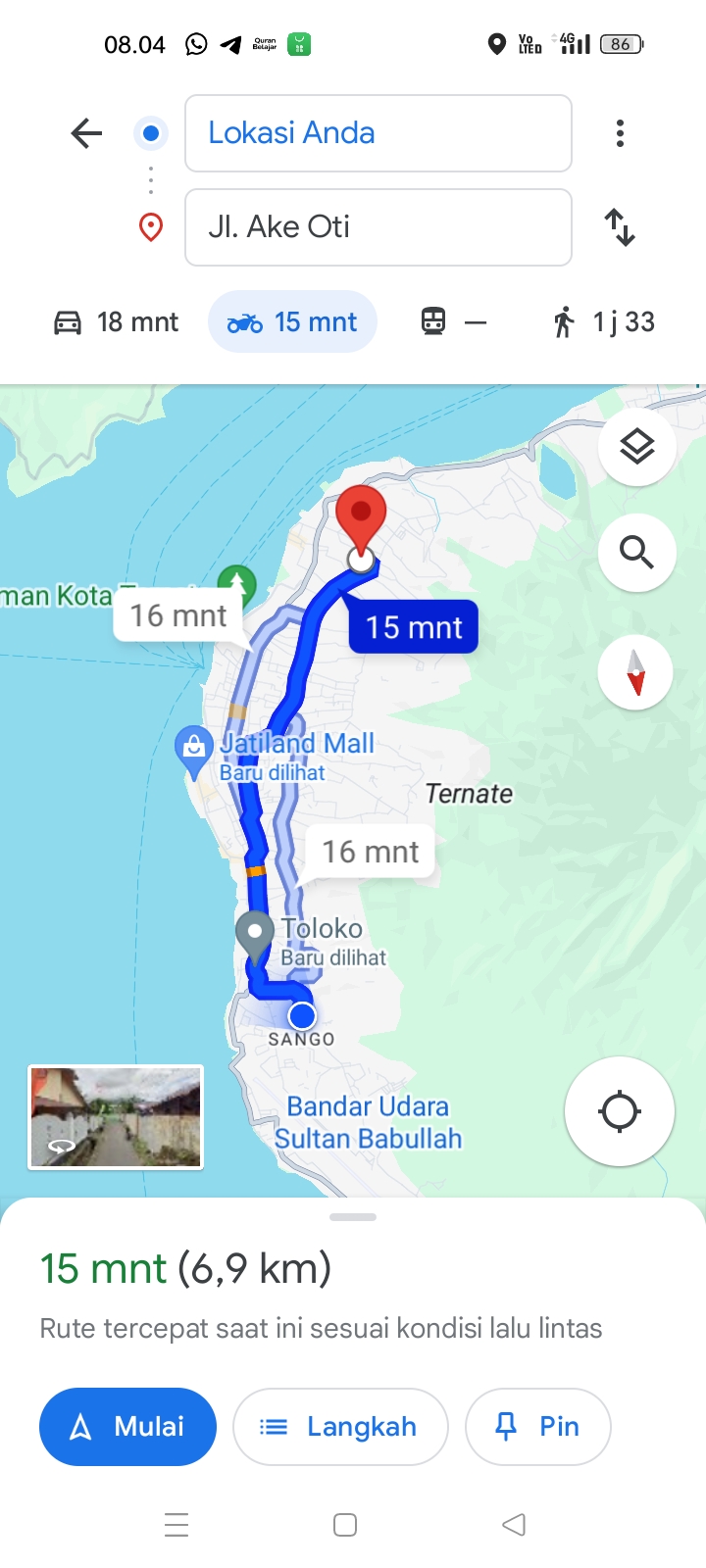Image resolution: width=706 pixels, height=1568 pixels.
Task: Open the map layers button
Action: pyautogui.click(x=637, y=447)
